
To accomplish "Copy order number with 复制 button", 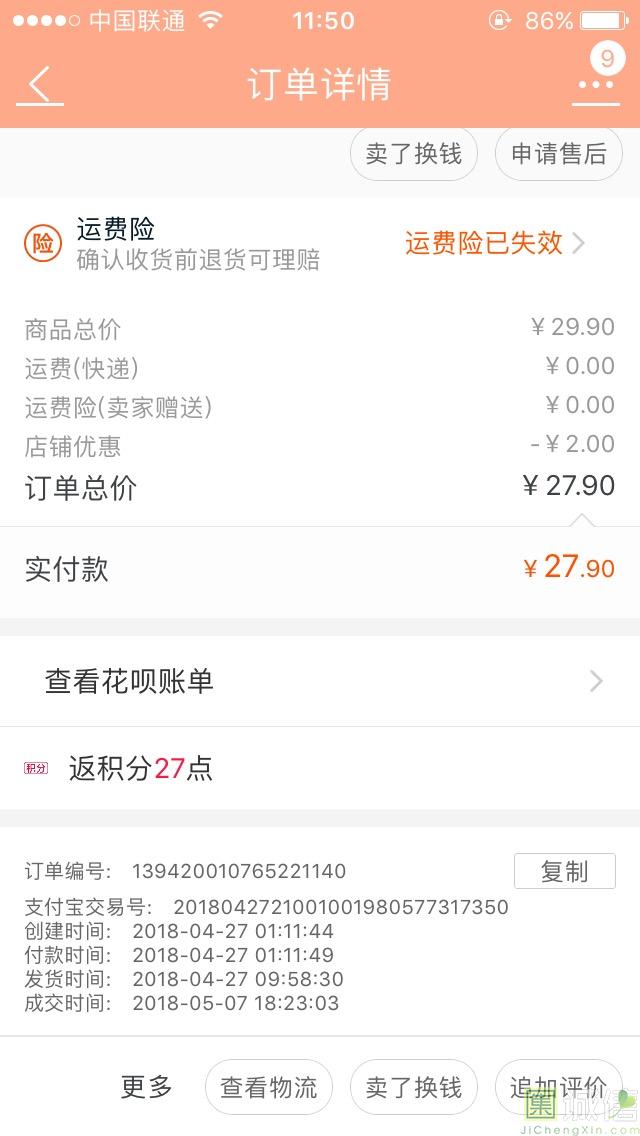I will tap(565, 871).
